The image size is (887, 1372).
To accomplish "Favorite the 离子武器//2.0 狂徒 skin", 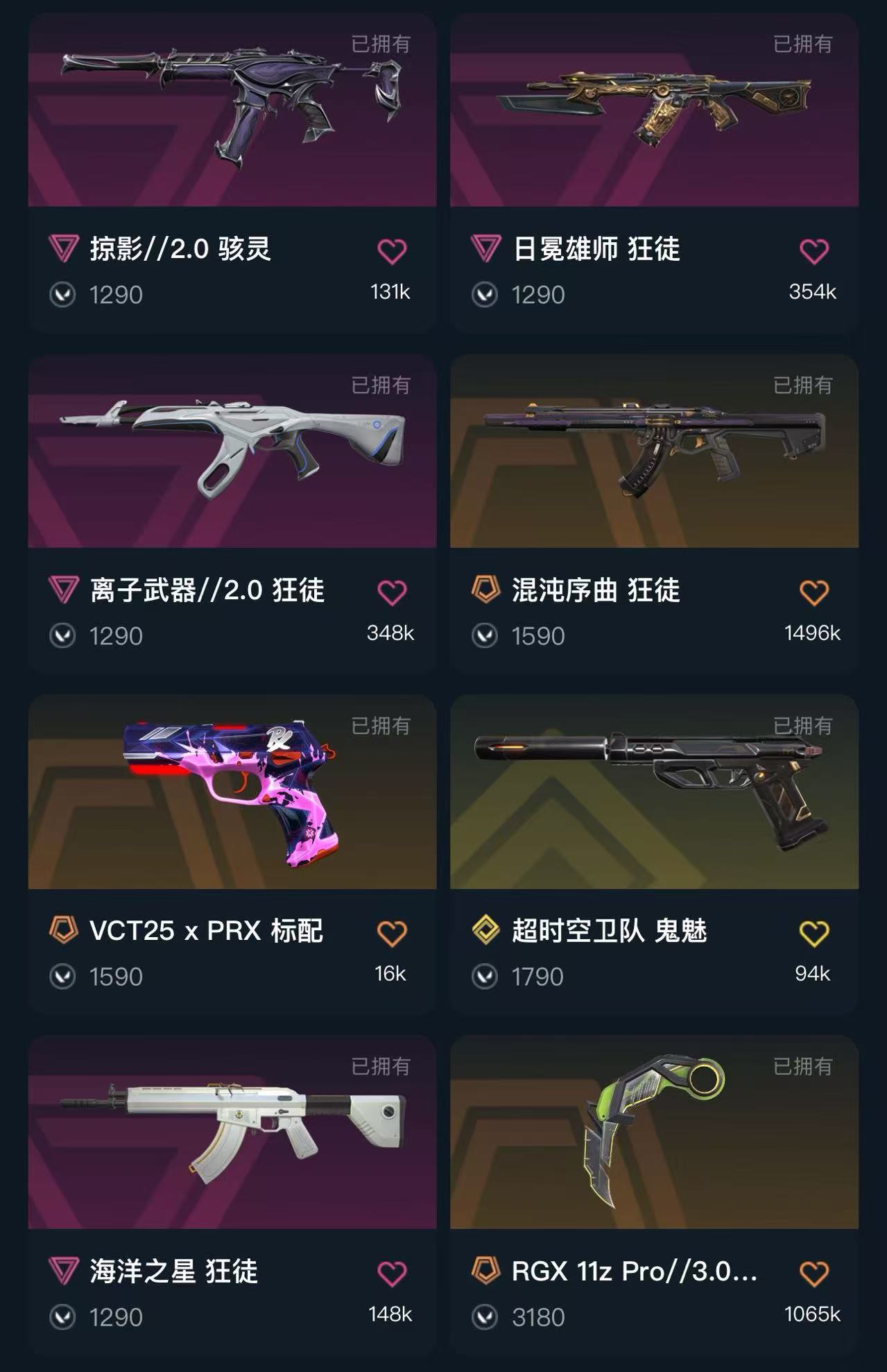I will click(392, 592).
